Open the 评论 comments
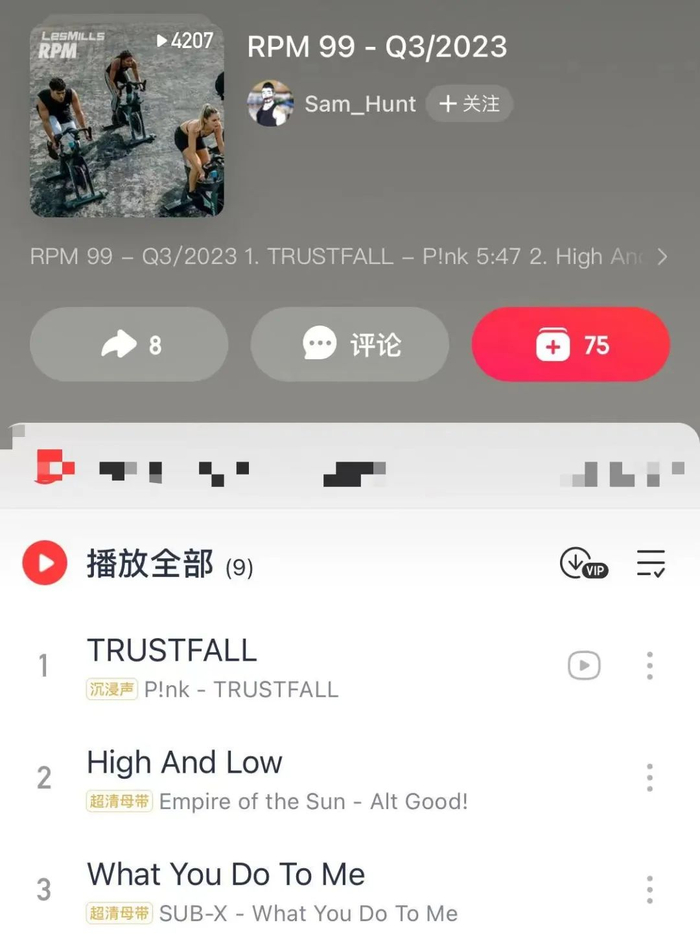Screen dimensions: 700x935 350,345
